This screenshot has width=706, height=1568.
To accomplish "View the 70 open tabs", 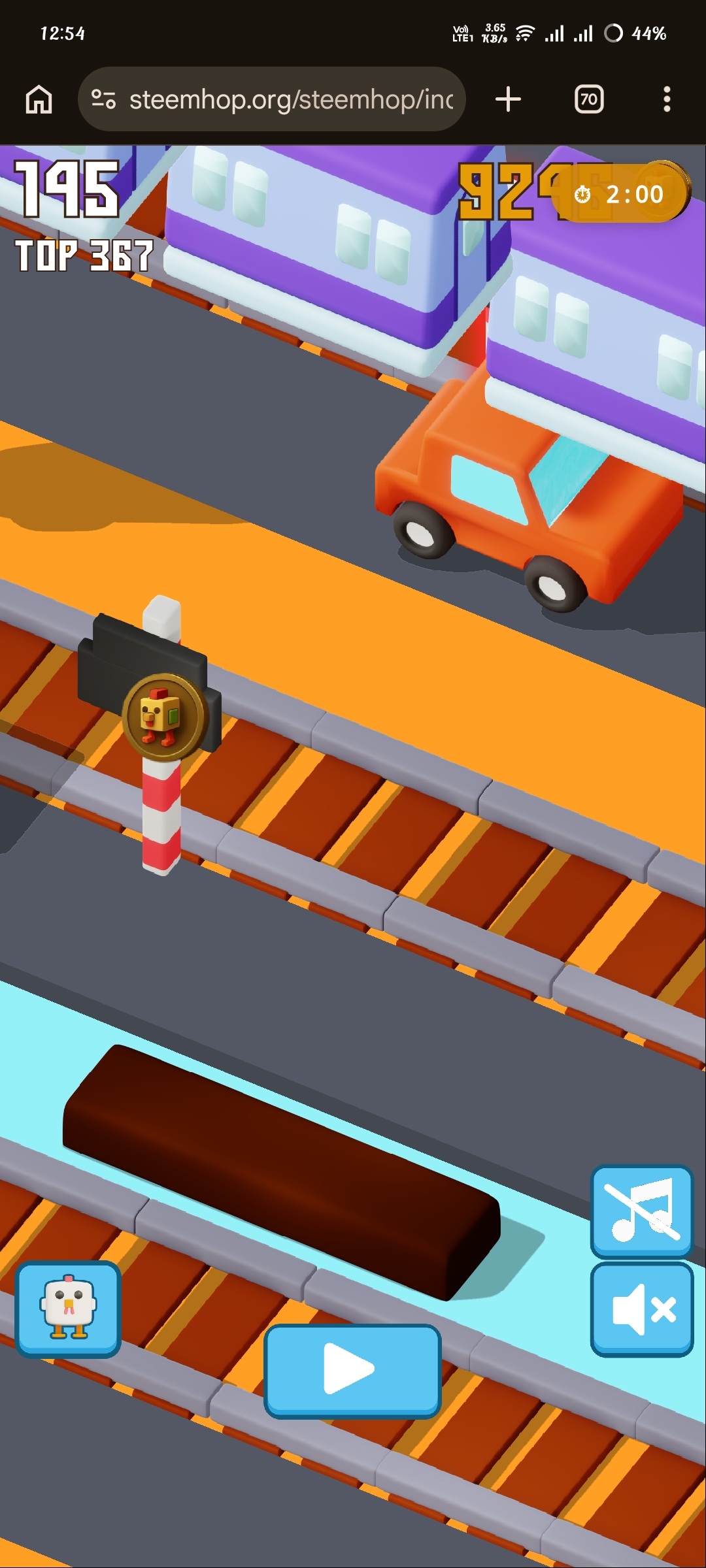I will pyautogui.click(x=589, y=99).
